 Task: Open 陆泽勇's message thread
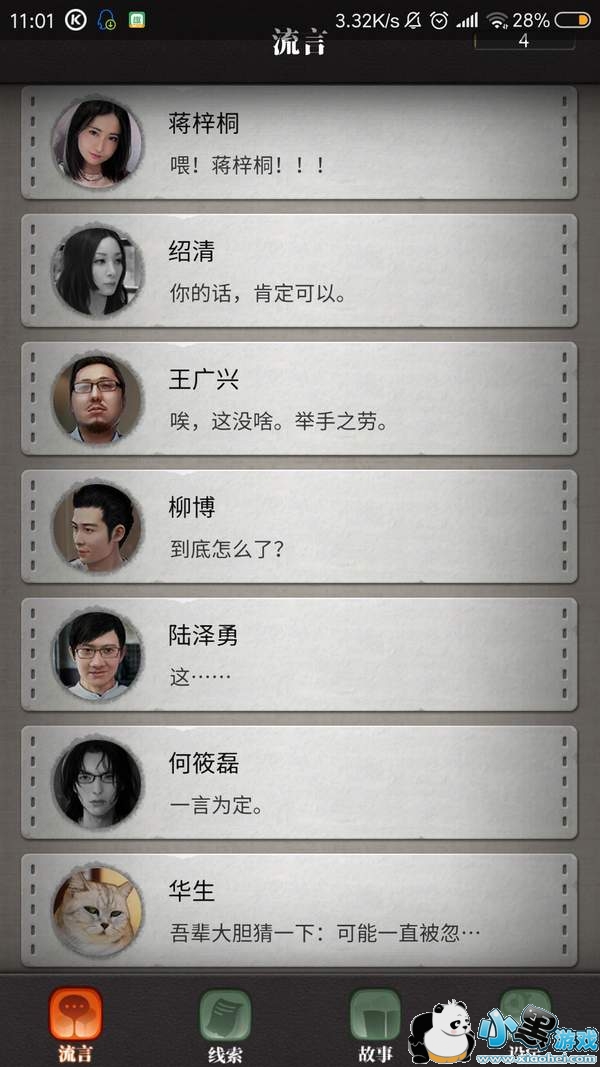[300, 654]
